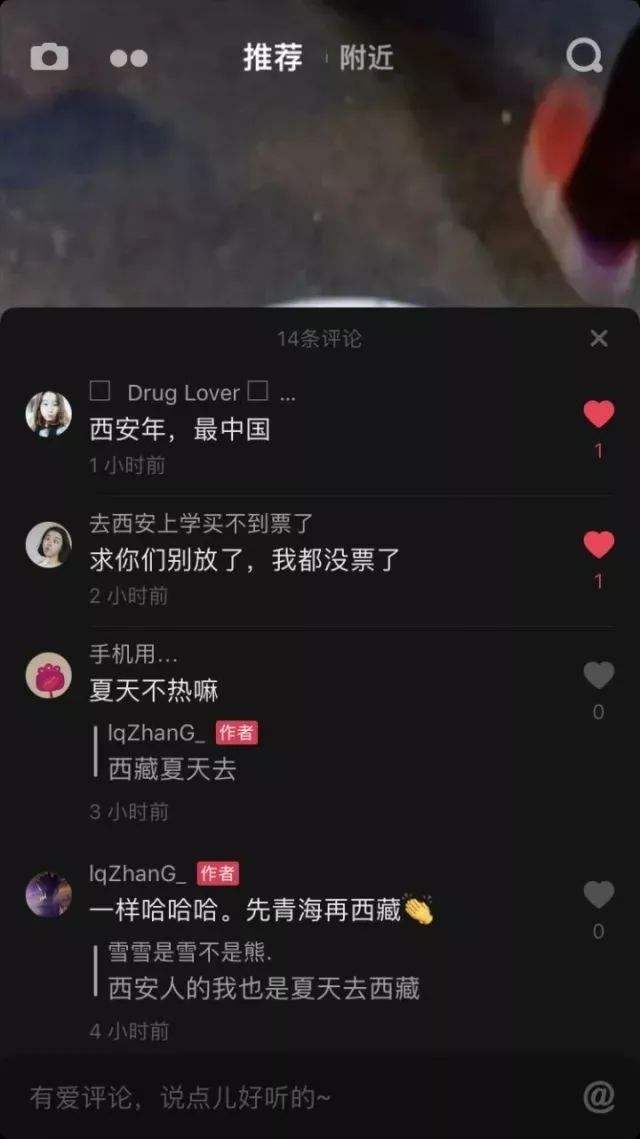Tap the 有爱评论 comment input field
The image size is (640, 1139).
290,1097
